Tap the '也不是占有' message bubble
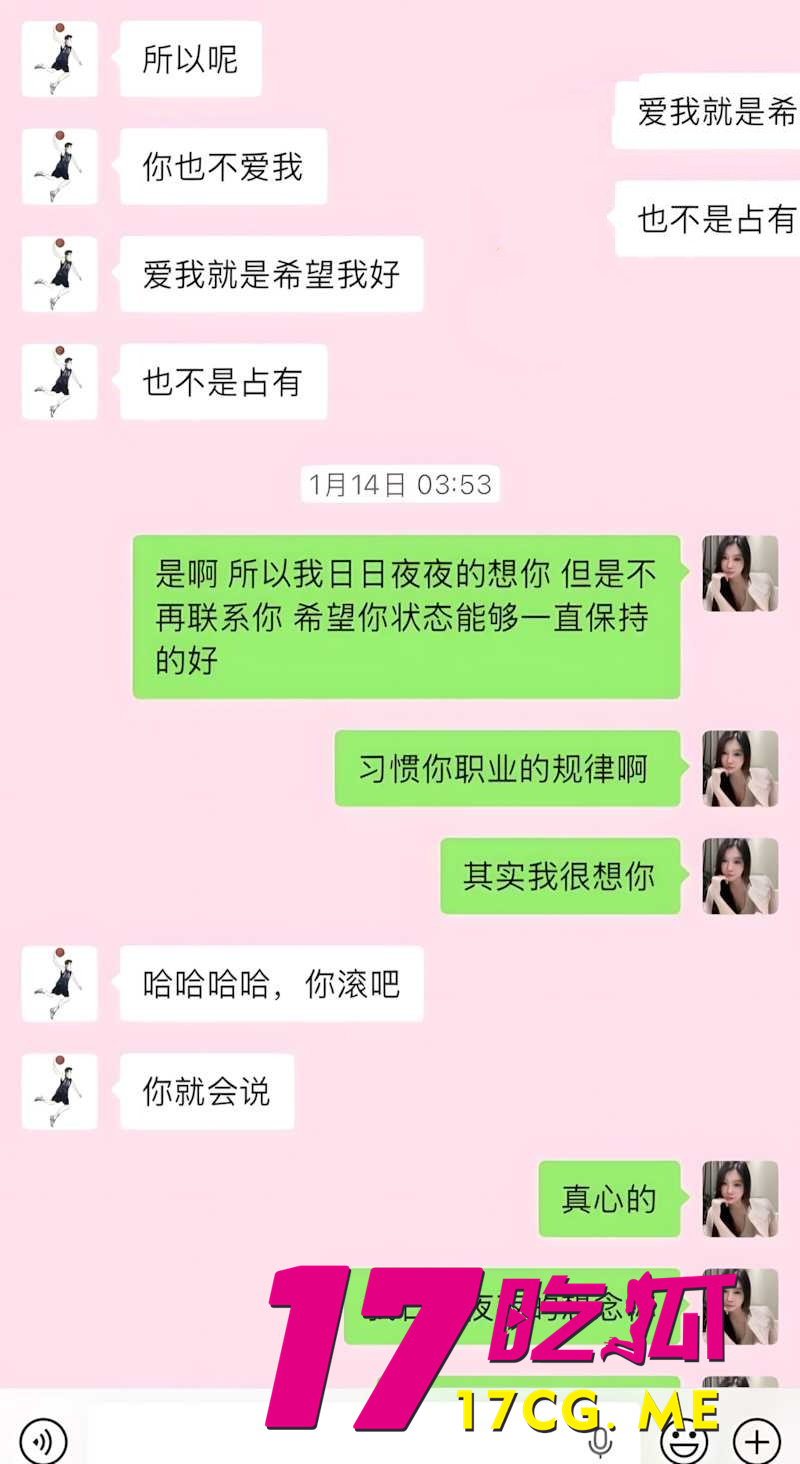 222,381
